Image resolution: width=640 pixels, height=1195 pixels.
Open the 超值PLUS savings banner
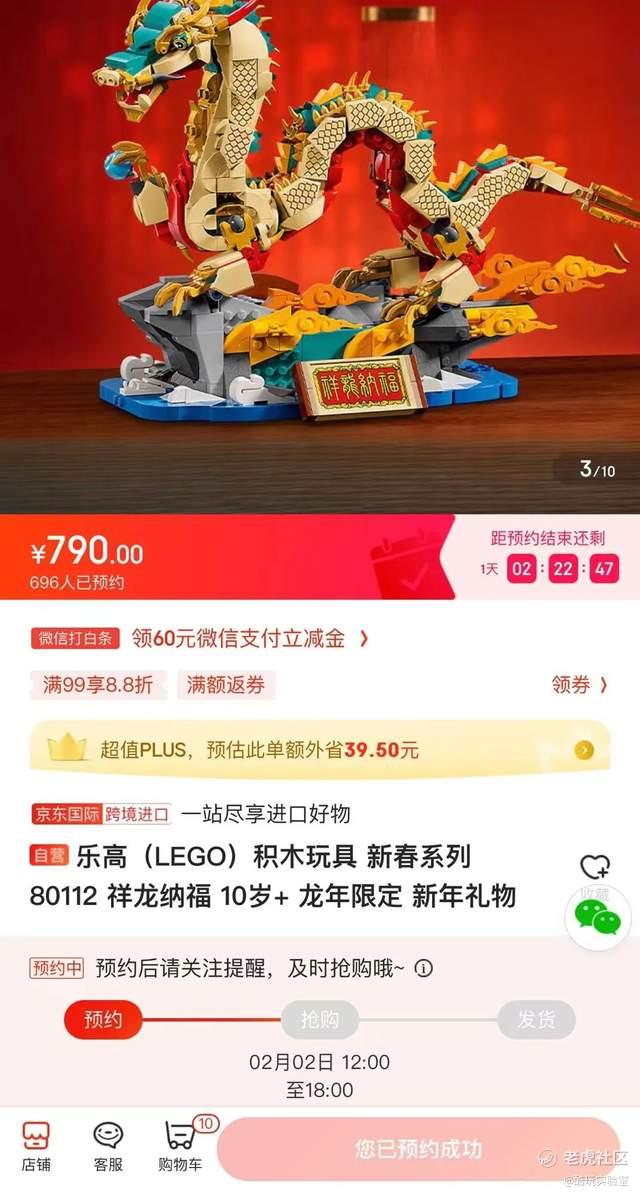pyautogui.click(x=320, y=750)
